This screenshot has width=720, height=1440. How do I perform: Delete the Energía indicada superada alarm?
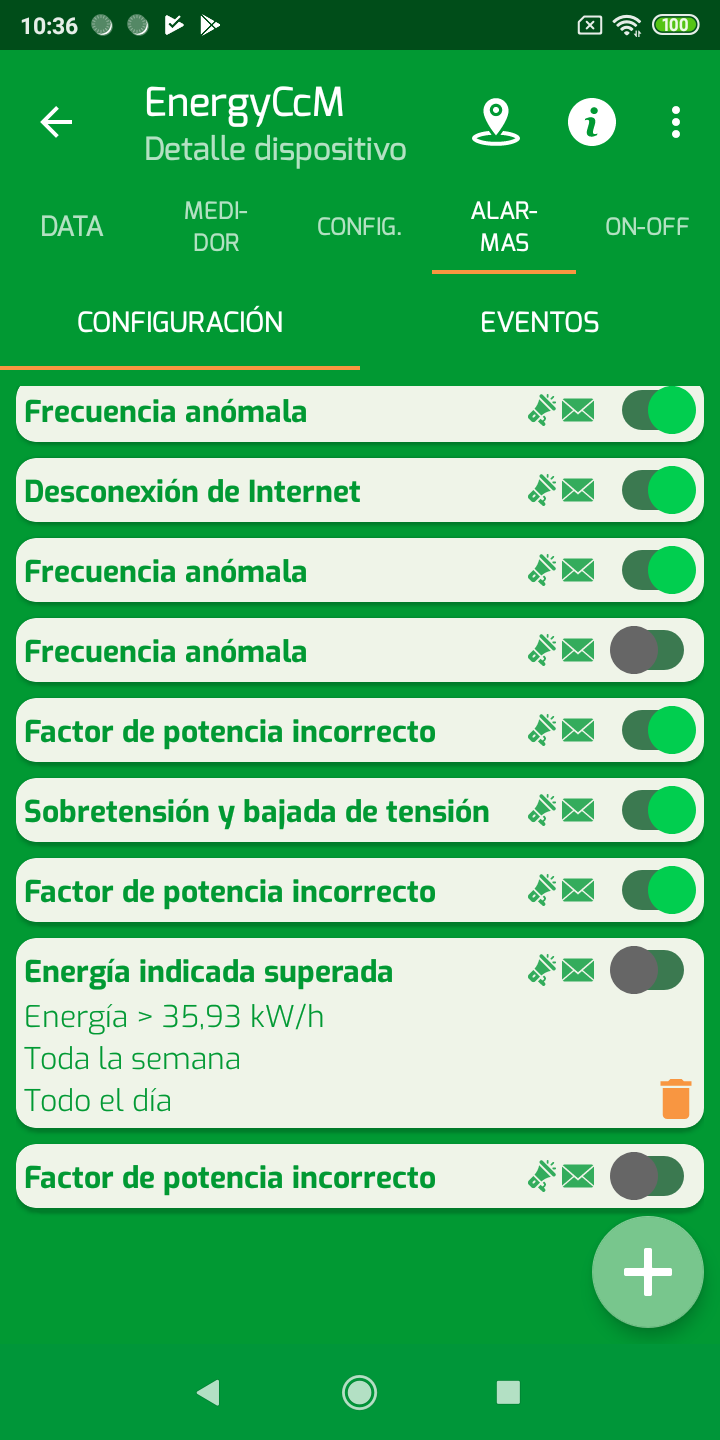[x=676, y=1098]
